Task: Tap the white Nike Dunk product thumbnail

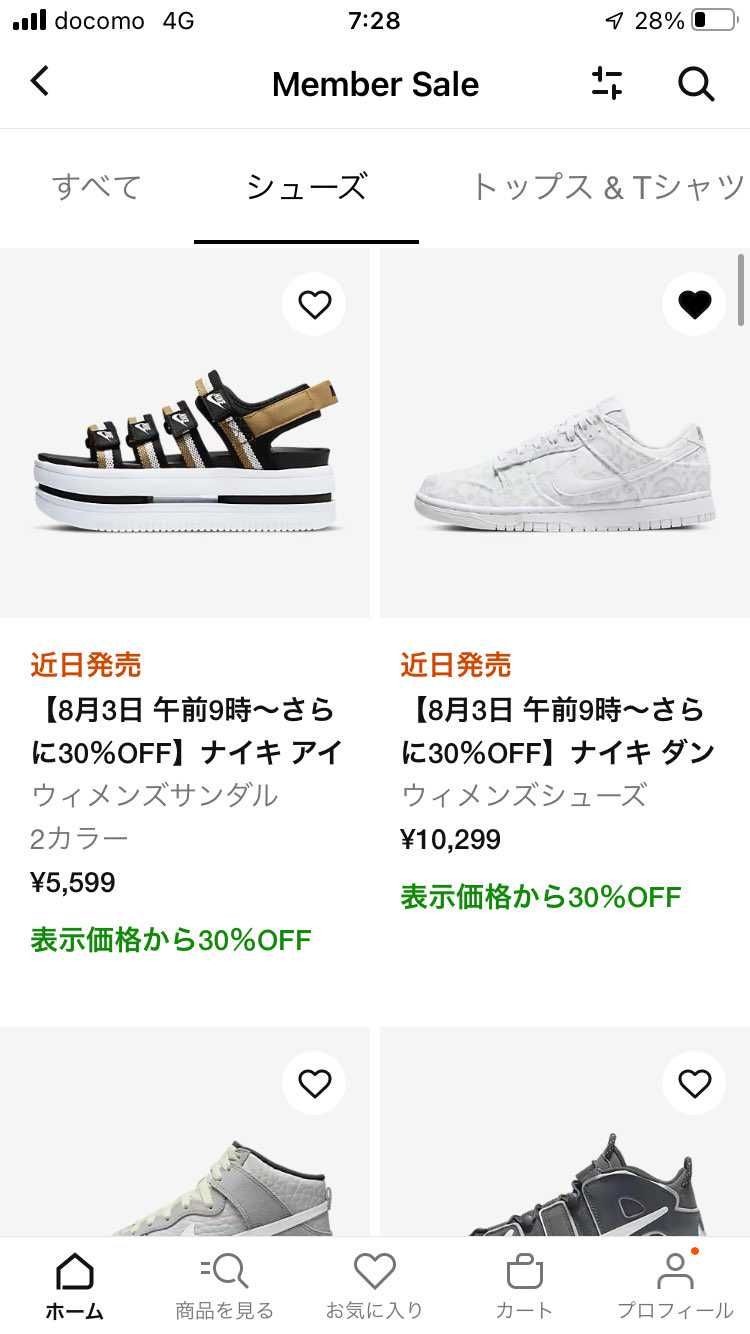Action: pos(560,440)
